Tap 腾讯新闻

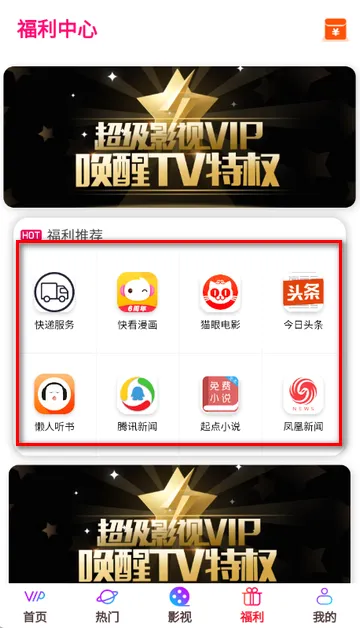click(x=137, y=403)
